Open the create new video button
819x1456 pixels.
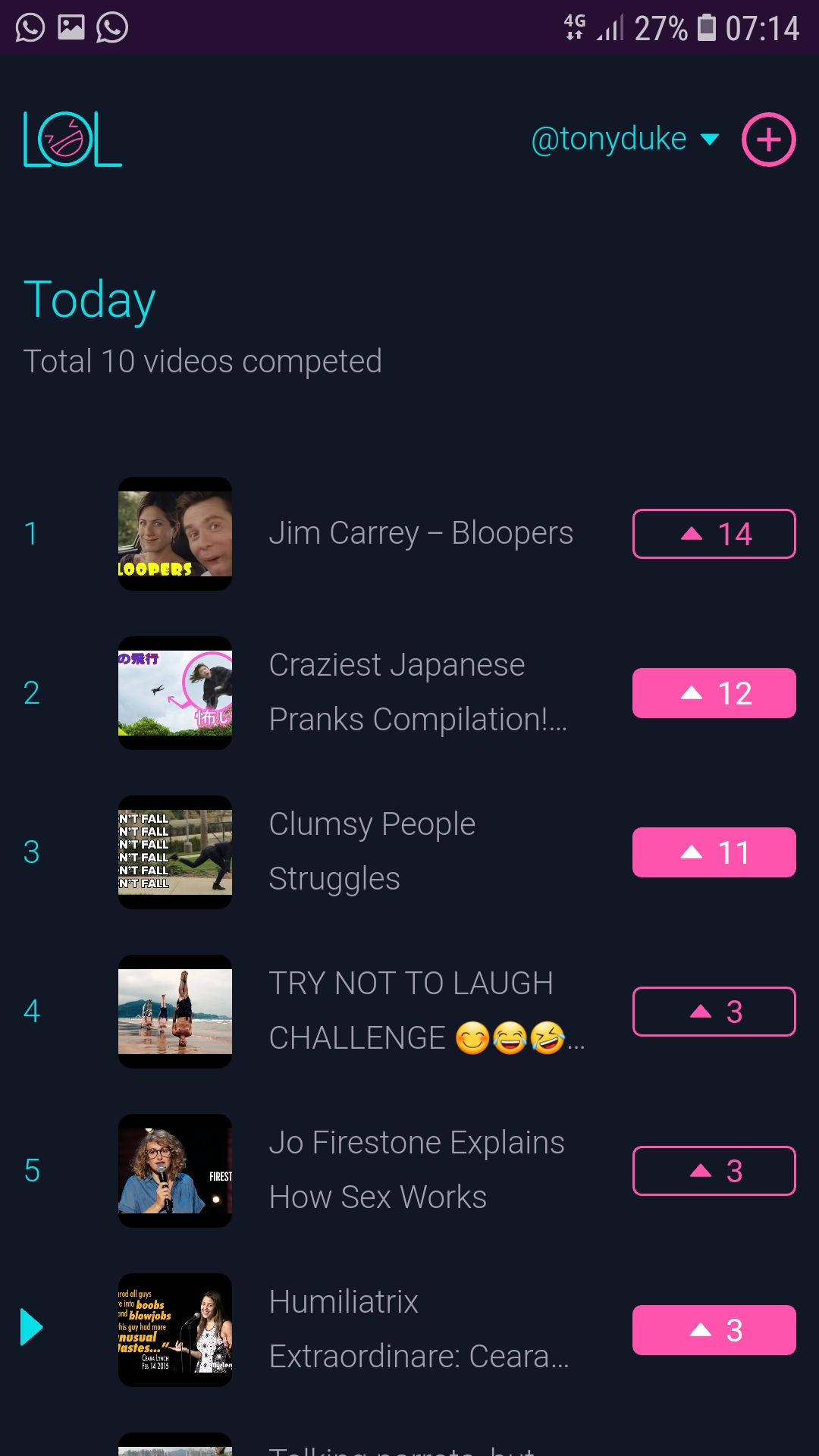coord(768,139)
